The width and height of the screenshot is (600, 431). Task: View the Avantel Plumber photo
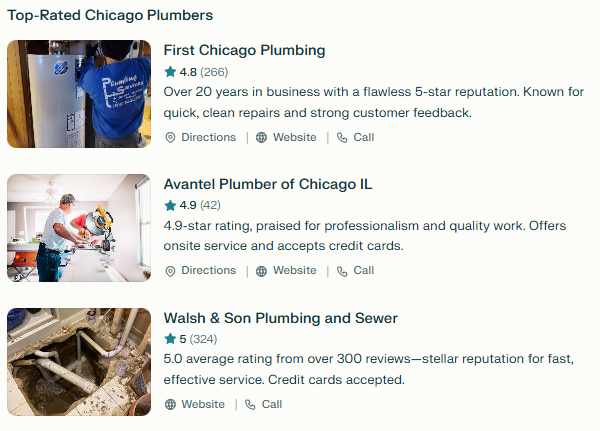79,228
